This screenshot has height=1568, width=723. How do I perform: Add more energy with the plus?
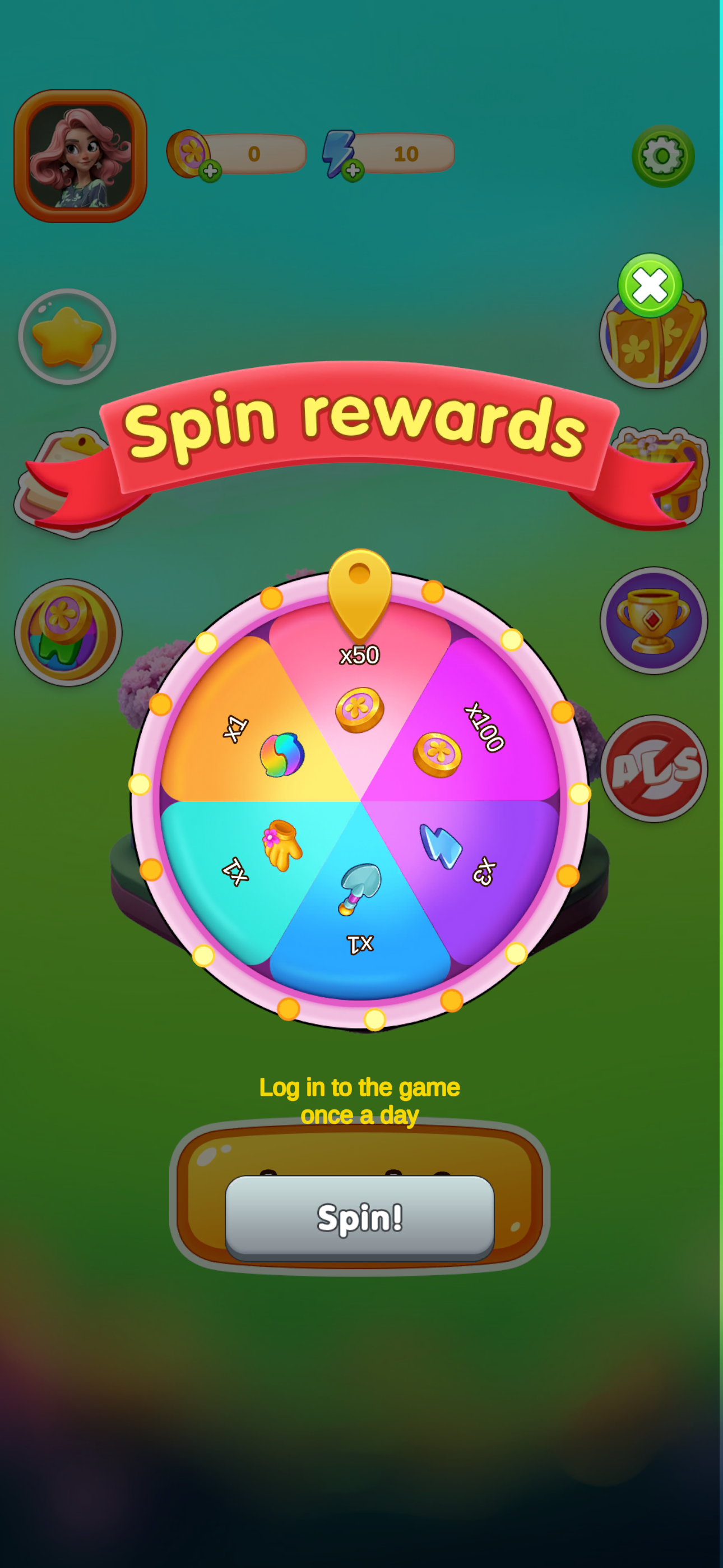[353, 170]
